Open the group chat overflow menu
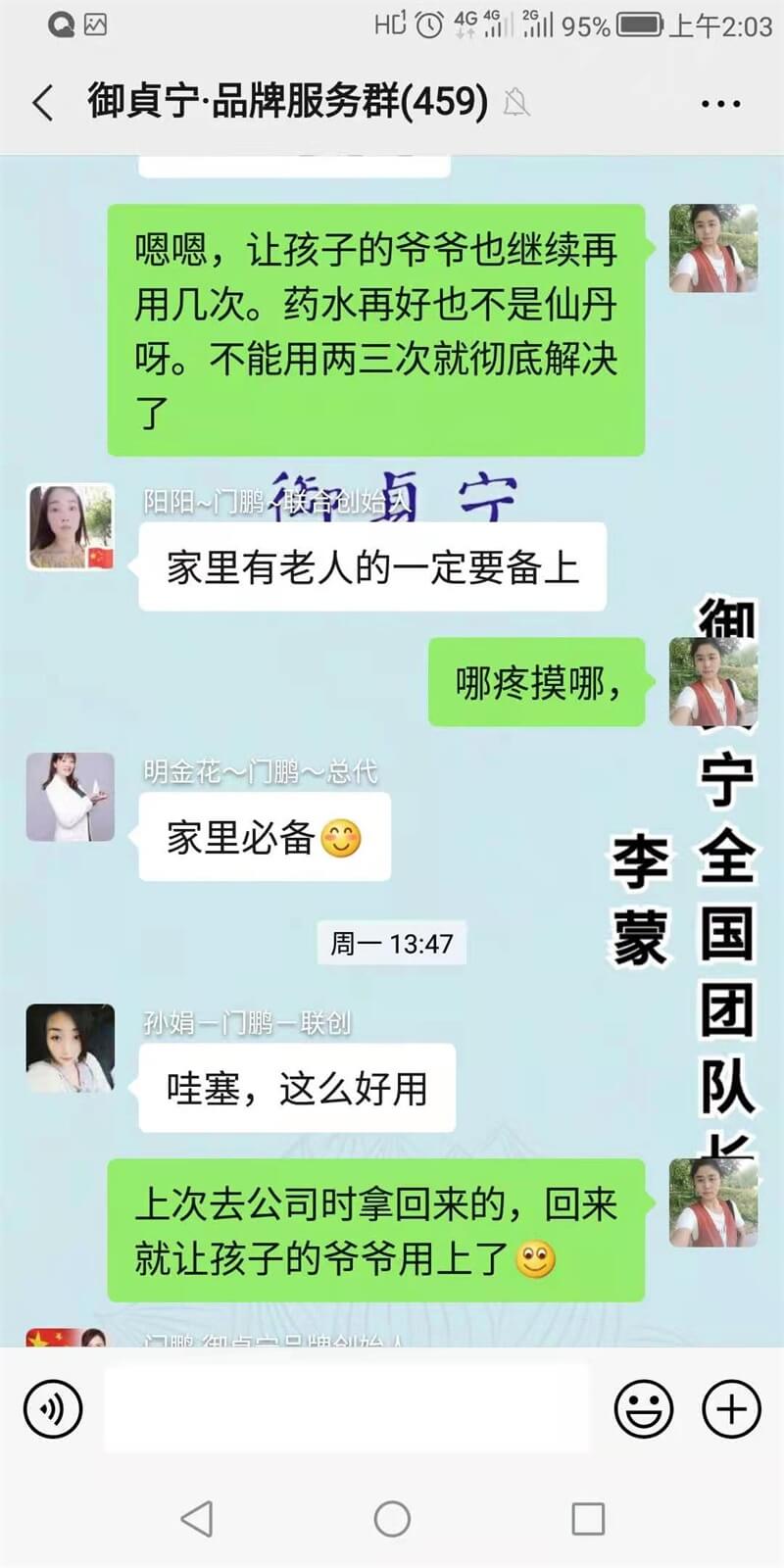This screenshot has width=784, height=1568. (x=720, y=103)
